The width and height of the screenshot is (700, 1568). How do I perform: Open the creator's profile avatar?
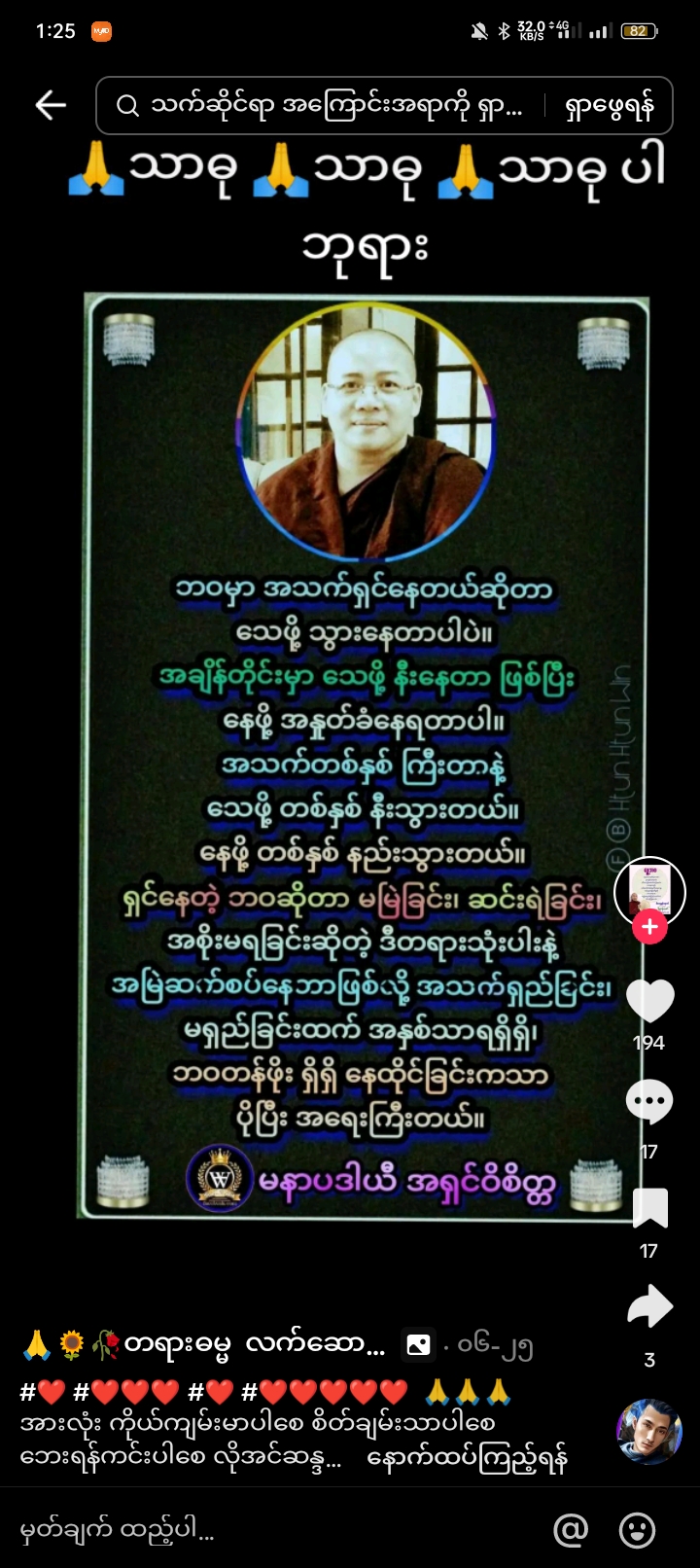pyautogui.click(x=649, y=890)
